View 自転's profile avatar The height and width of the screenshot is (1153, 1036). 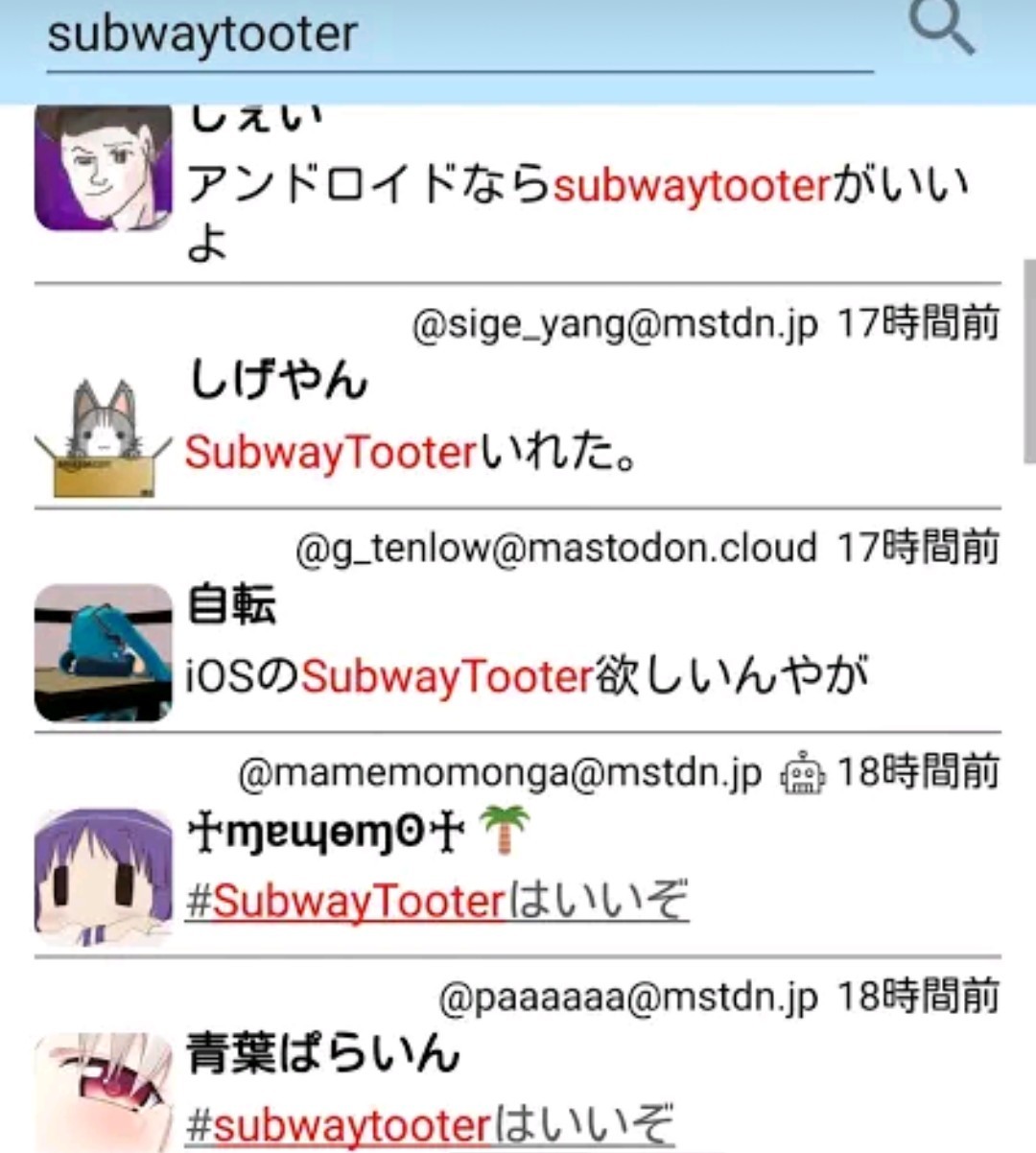pyautogui.click(x=104, y=652)
